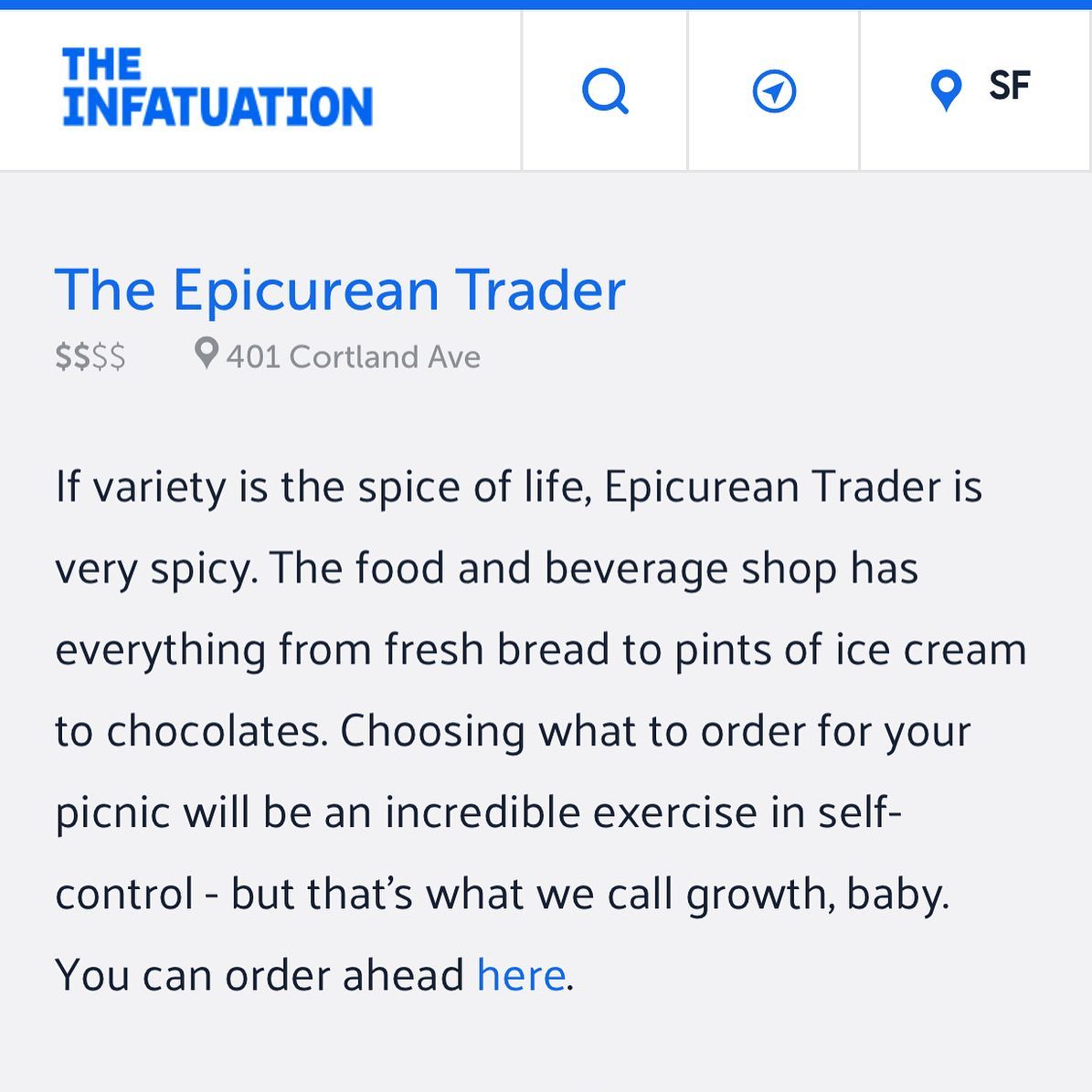1092x1092 pixels.
Task: Open The Epicurean Trader title link
Action: pyautogui.click(x=340, y=291)
